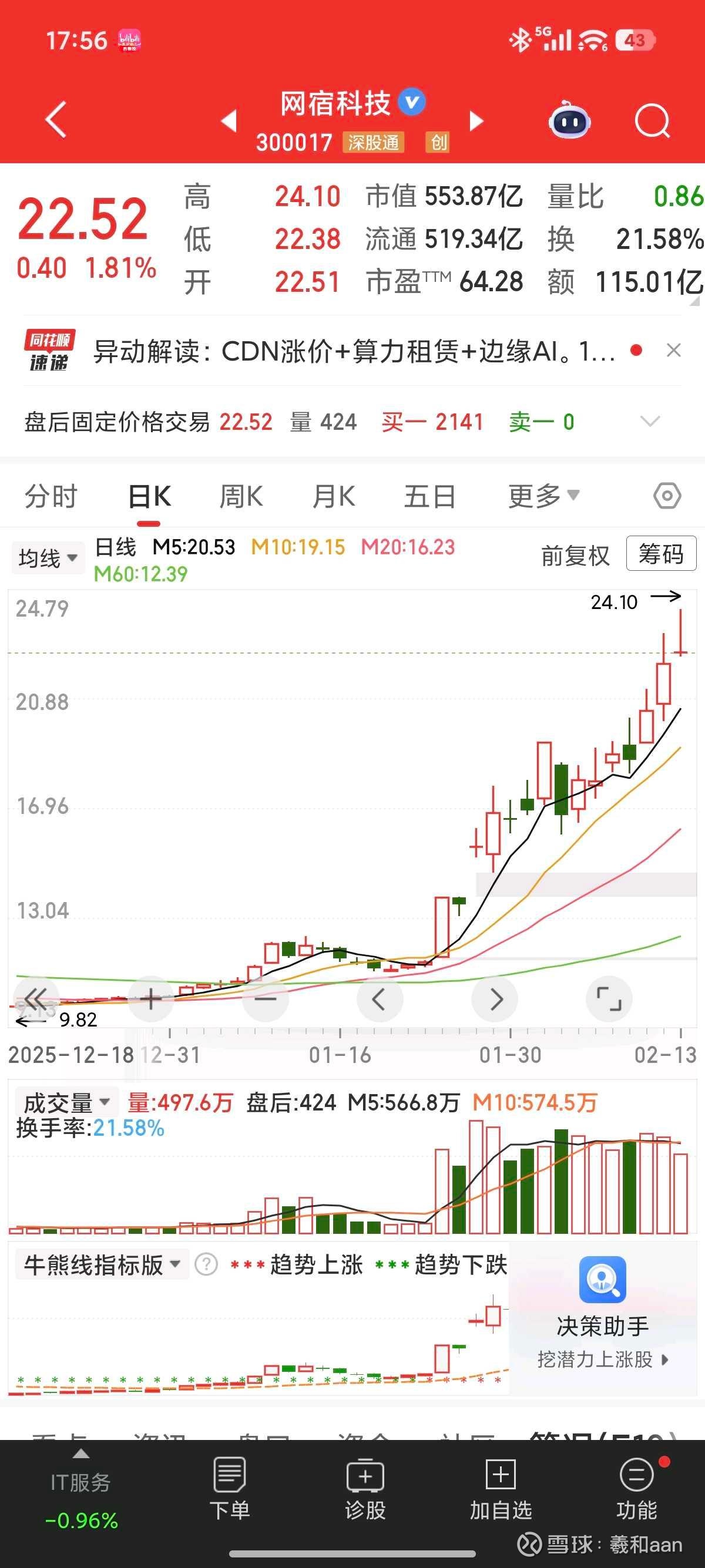Expand chart to fullscreen
The image size is (705, 1568).
click(609, 999)
